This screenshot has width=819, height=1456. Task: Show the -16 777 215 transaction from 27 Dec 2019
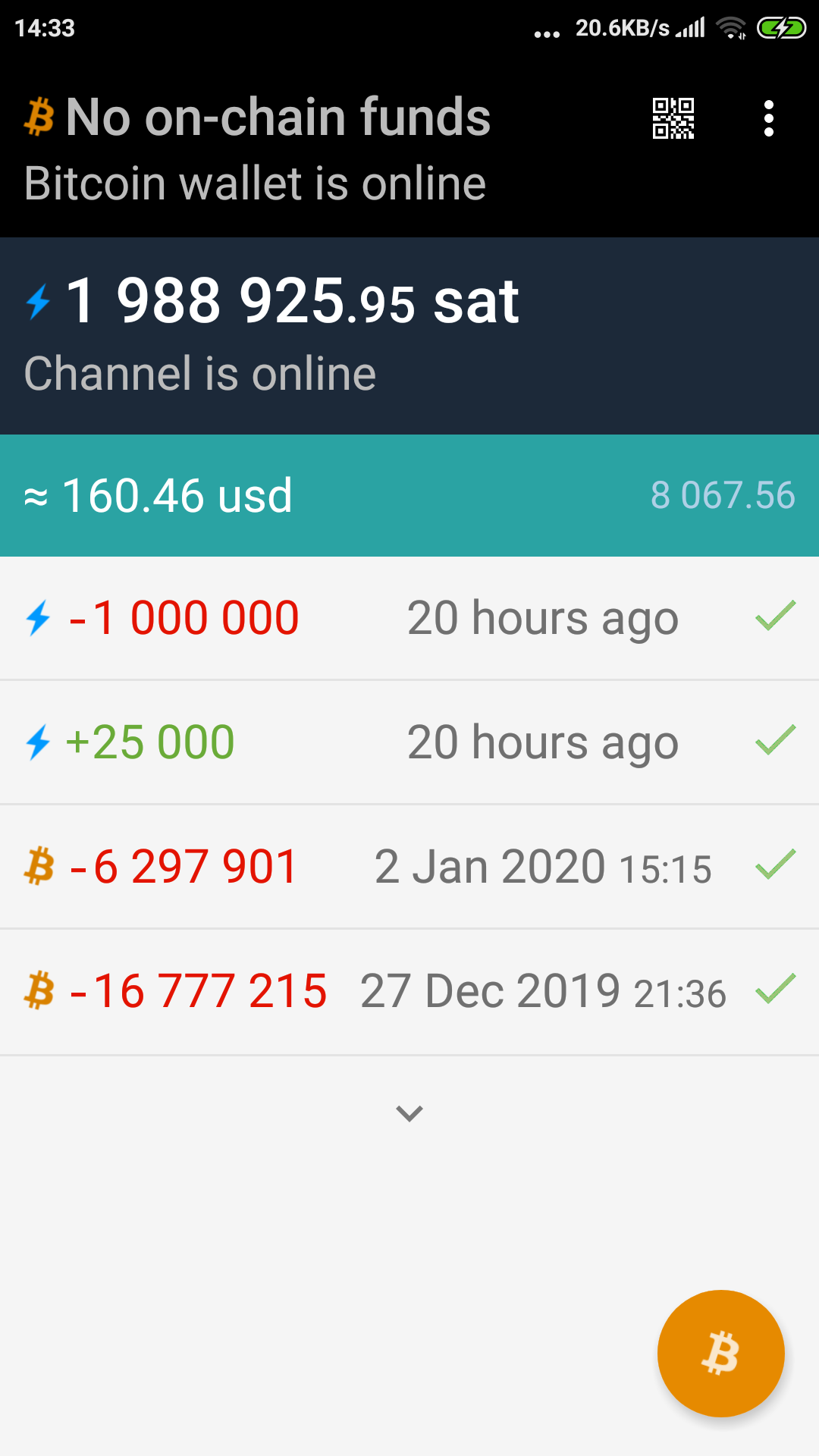pyautogui.click(x=409, y=991)
